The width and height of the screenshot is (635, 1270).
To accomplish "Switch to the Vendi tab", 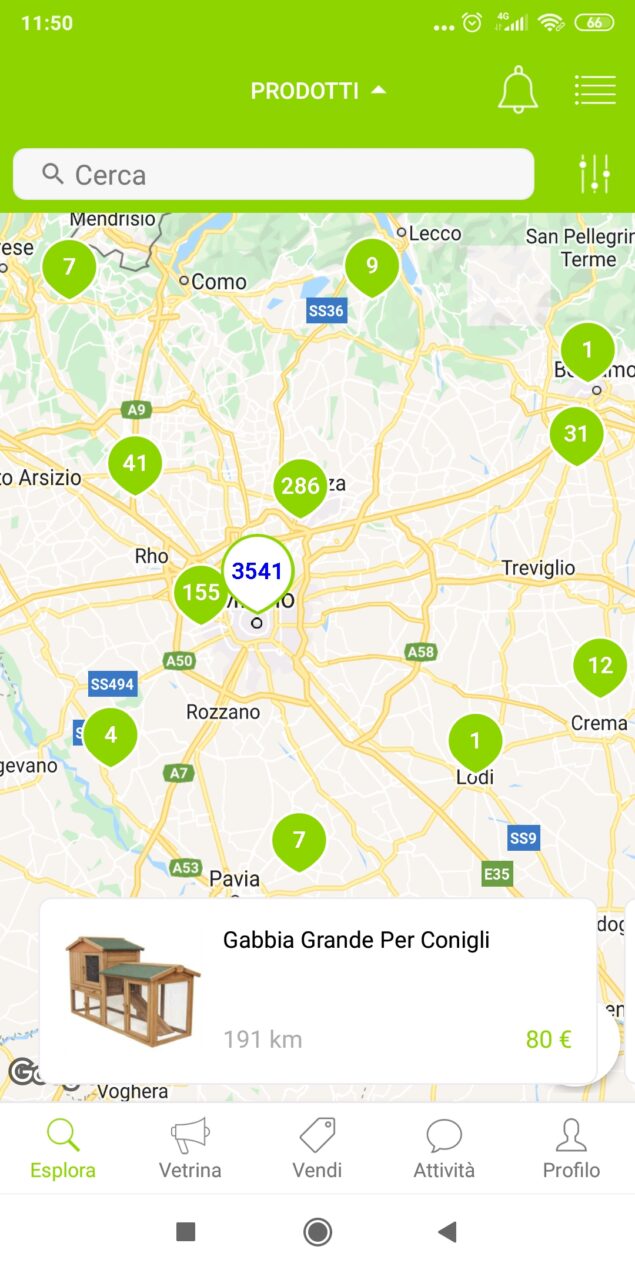I will [x=317, y=1148].
